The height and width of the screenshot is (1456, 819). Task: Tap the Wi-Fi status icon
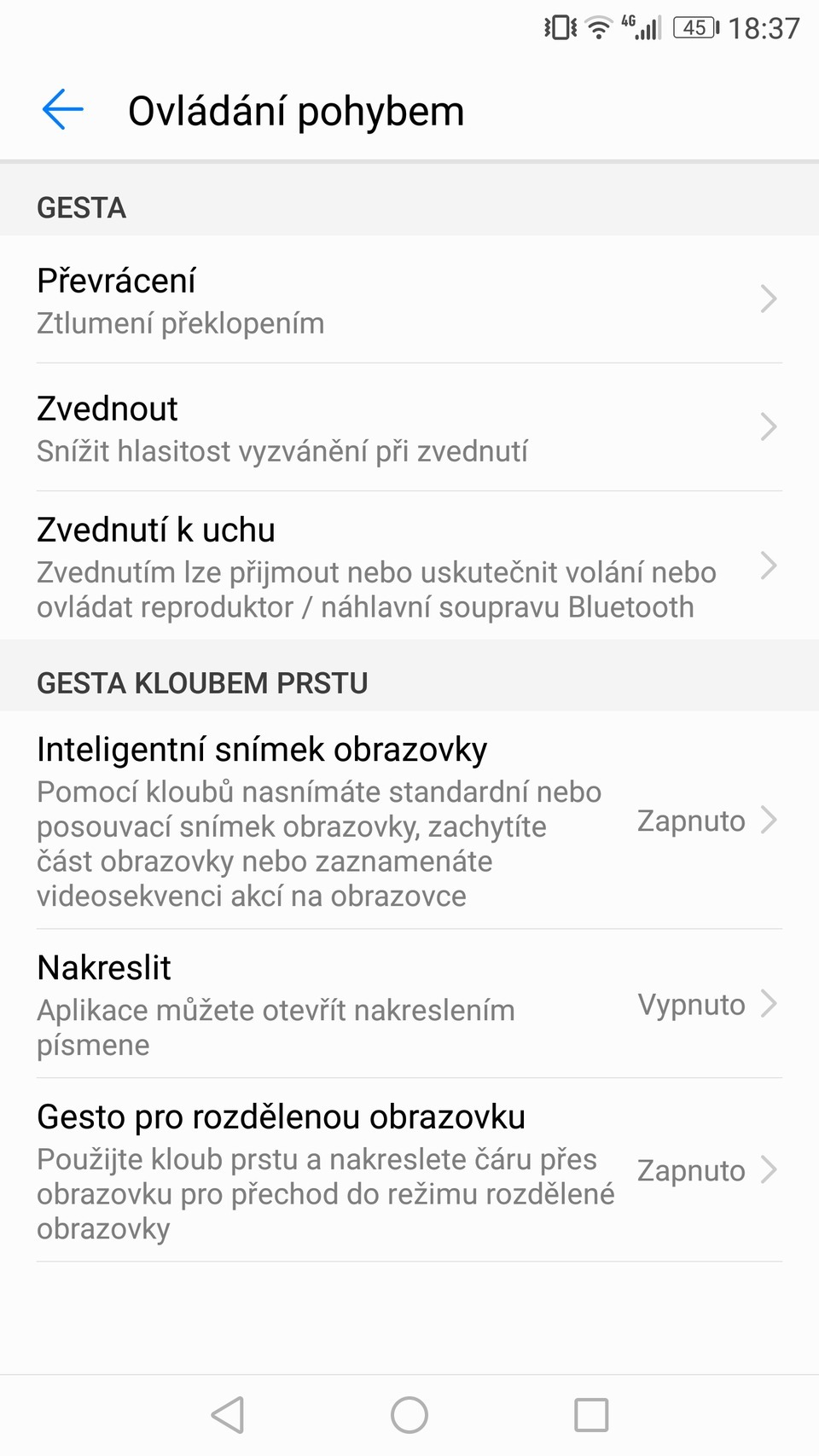[x=597, y=28]
